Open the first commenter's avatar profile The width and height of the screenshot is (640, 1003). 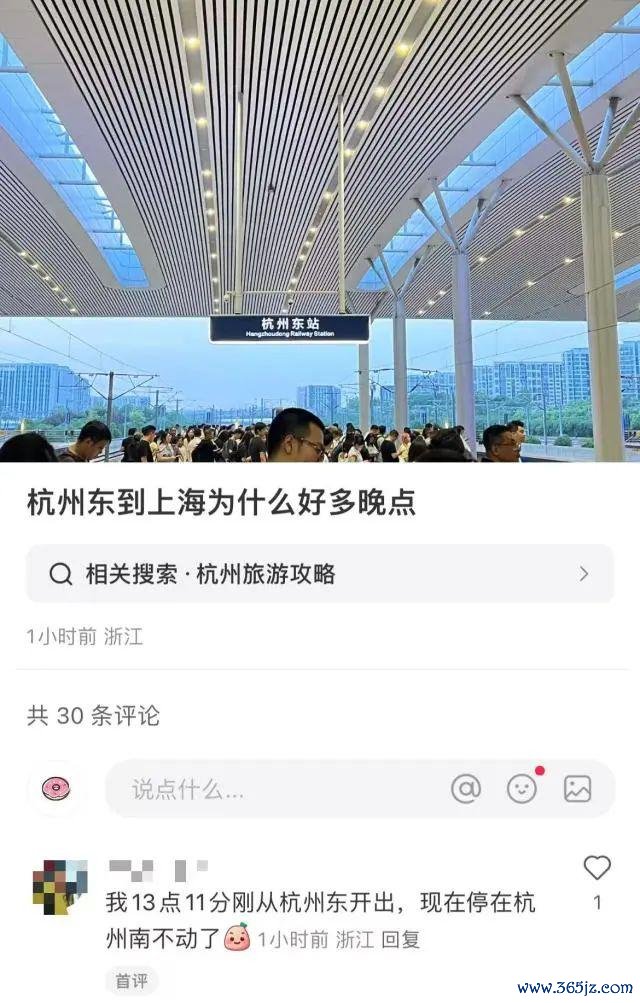(60, 887)
